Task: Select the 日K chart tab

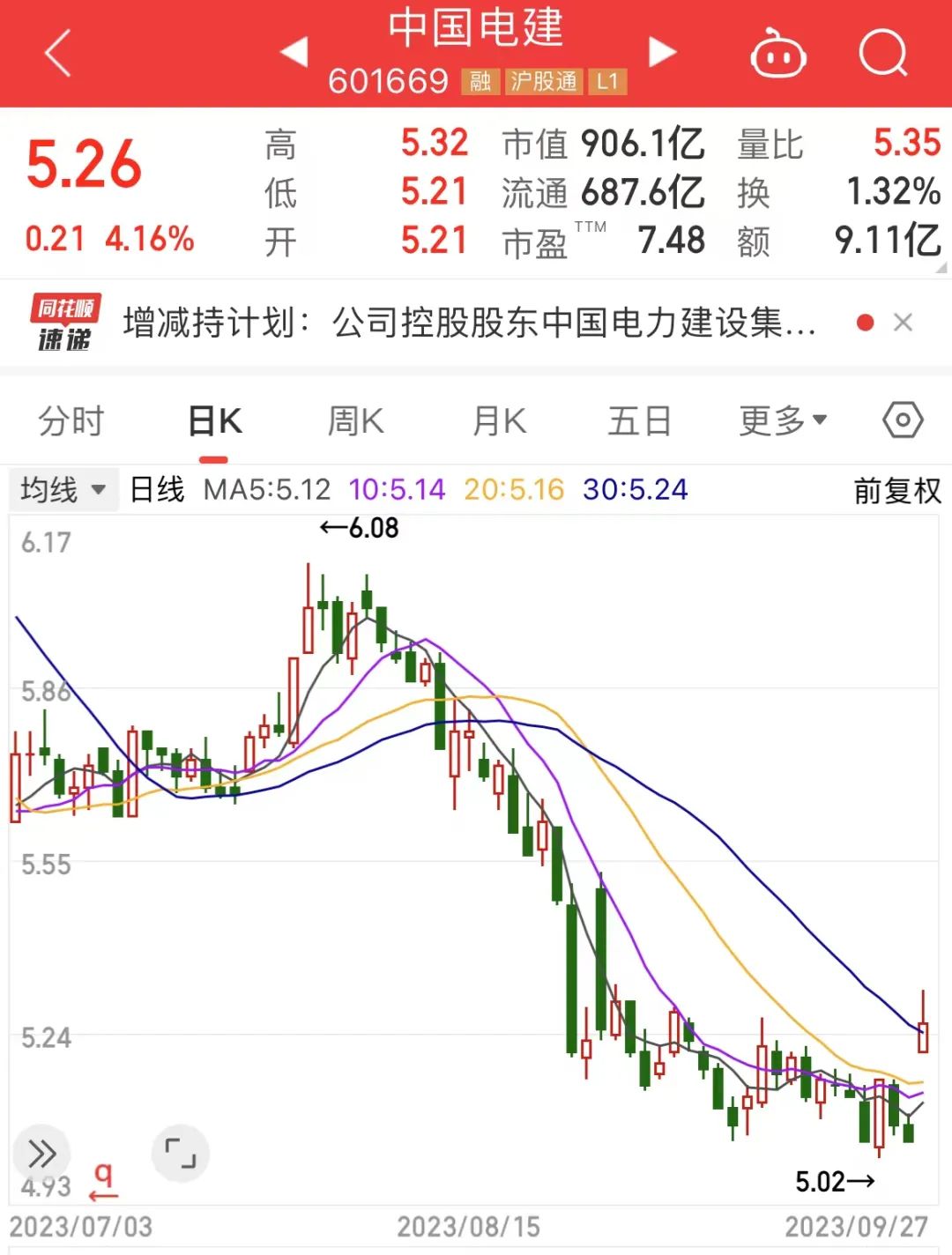Action: (215, 421)
